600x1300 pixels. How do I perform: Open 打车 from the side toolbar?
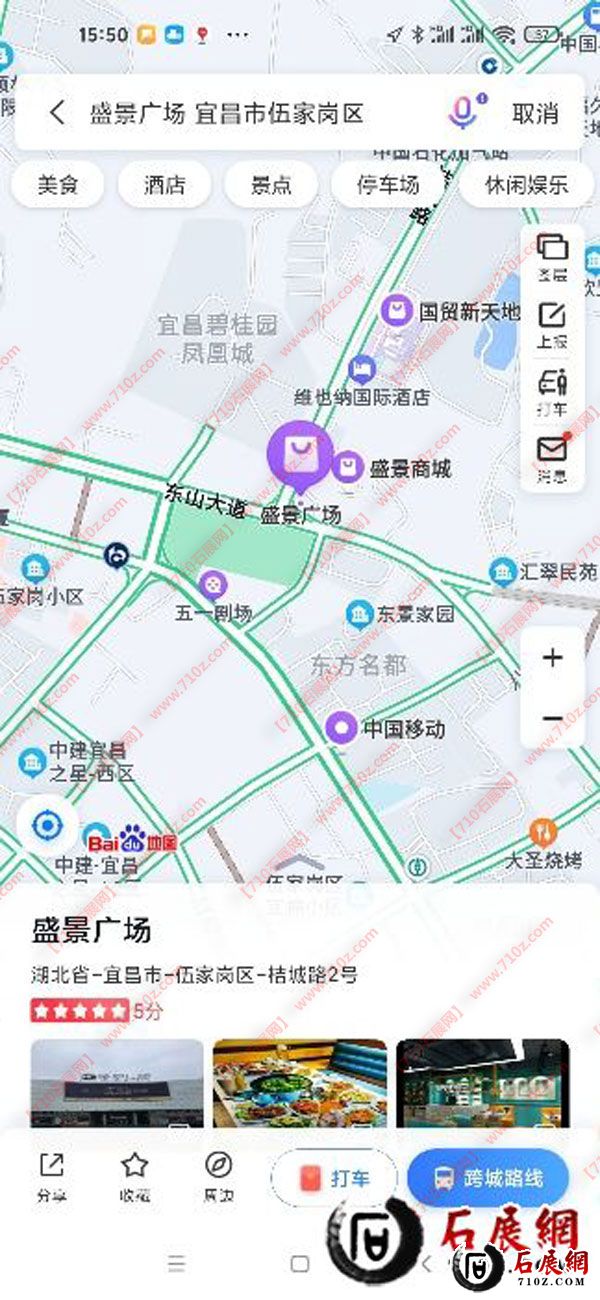pos(552,392)
